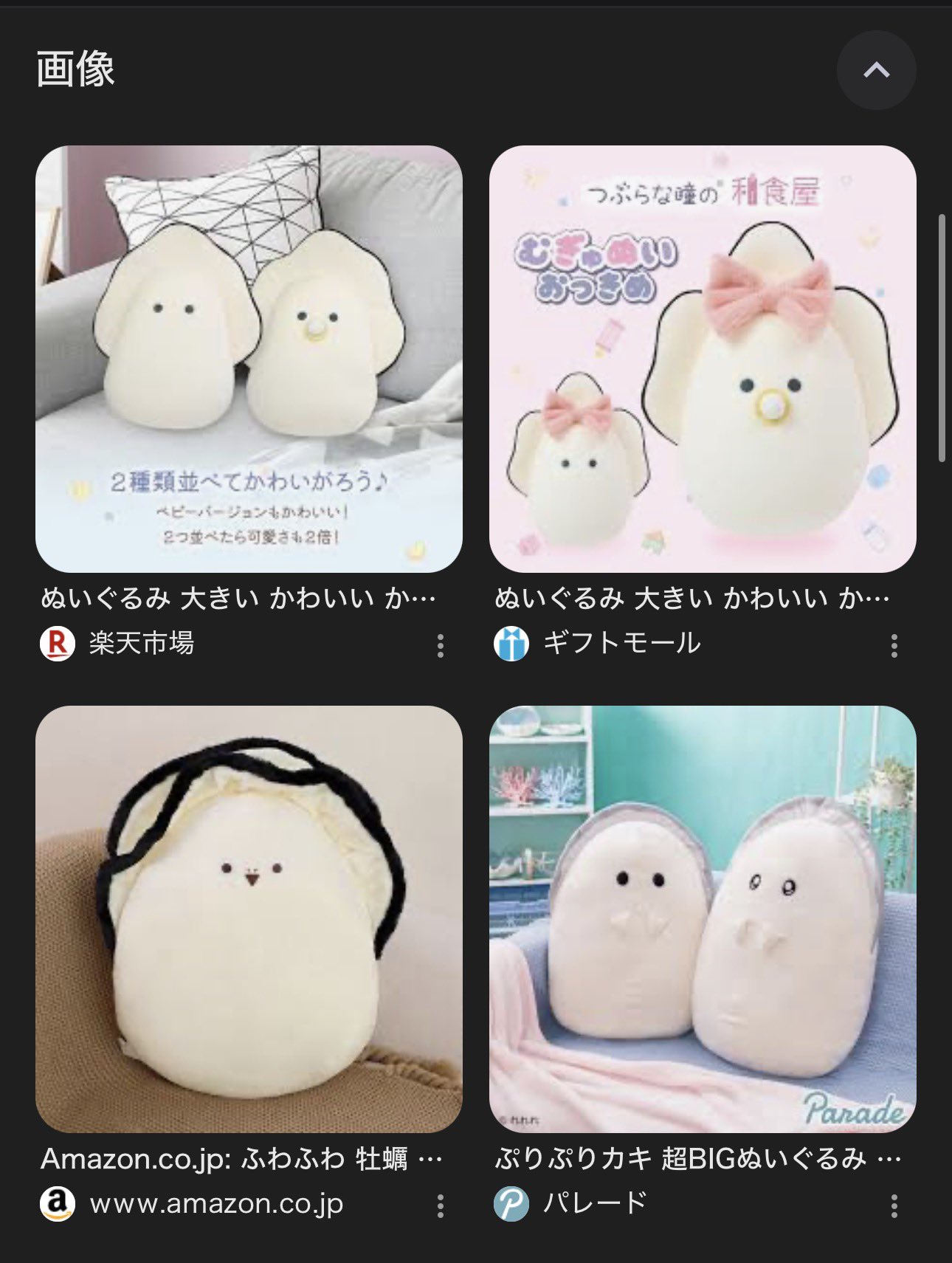Open the Amazon.co.jp ふわふわ 牡蠣 image result
The width and height of the screenshot is (952, 1263).
(249, 919)
